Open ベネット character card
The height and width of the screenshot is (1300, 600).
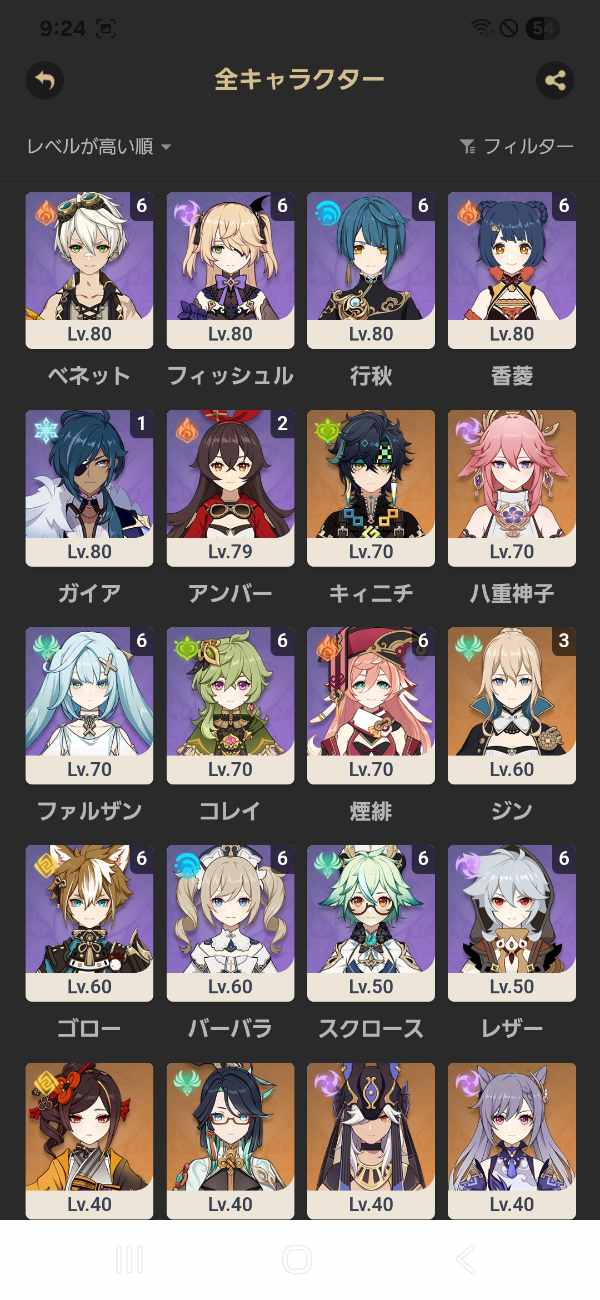[x=89, y=270]
